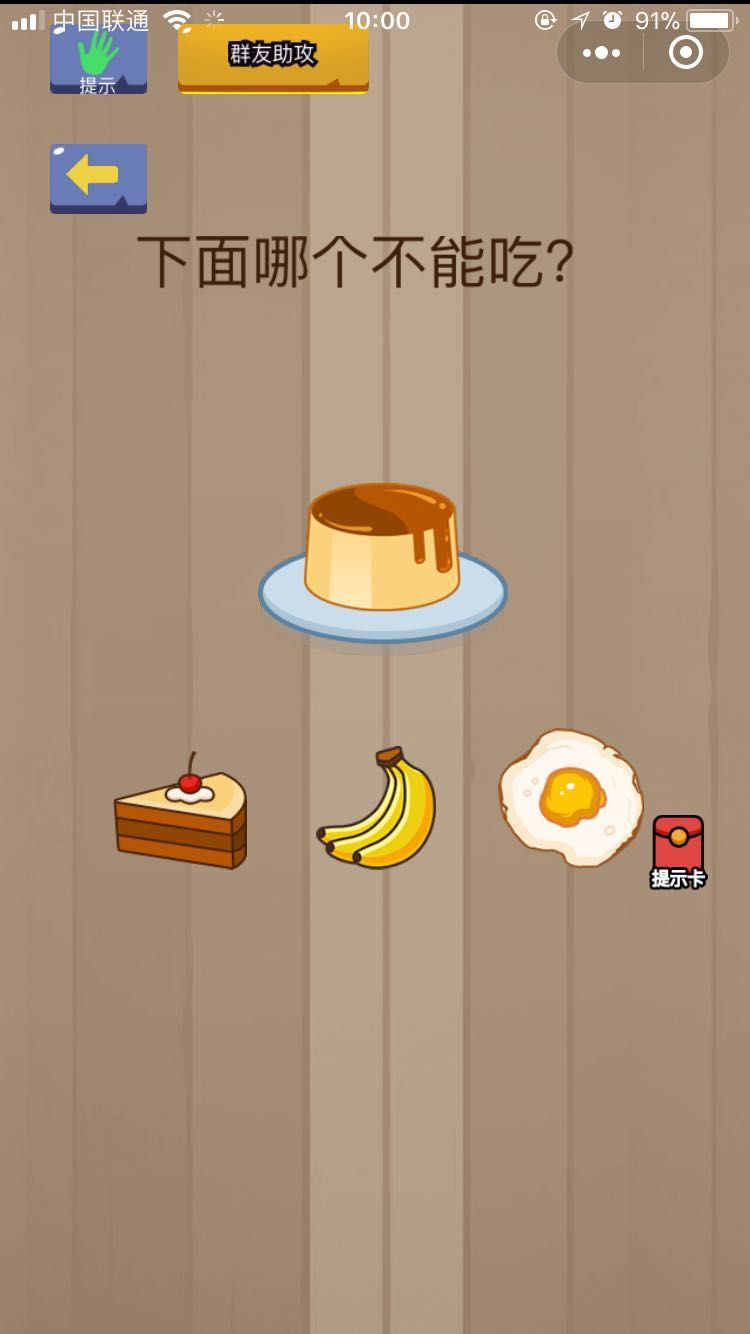Close the mini program
The width and height of the screenshot is (750, 1334).
[686, 52]
